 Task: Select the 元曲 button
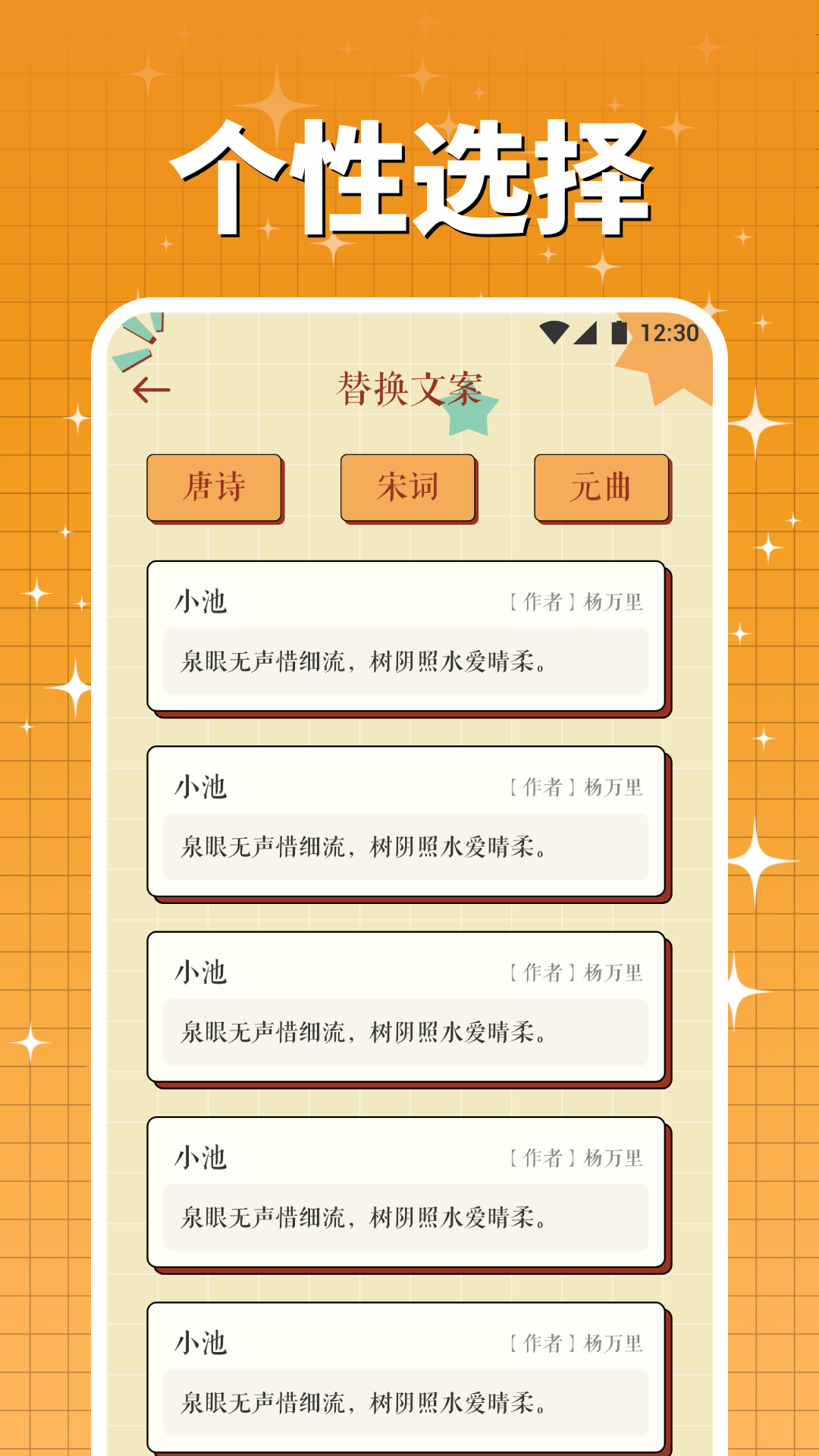601,489
